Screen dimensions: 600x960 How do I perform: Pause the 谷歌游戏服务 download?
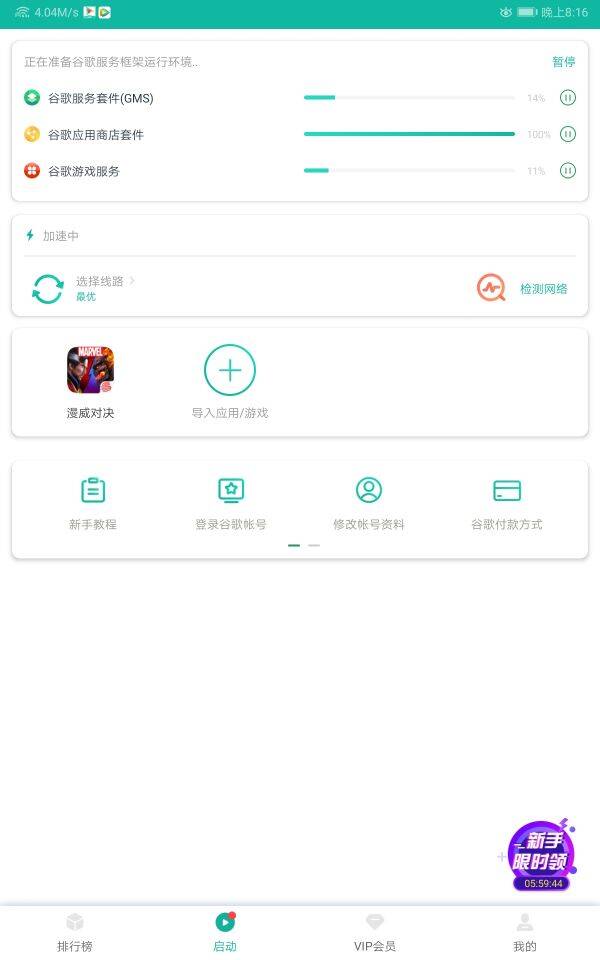pos(568,171)
